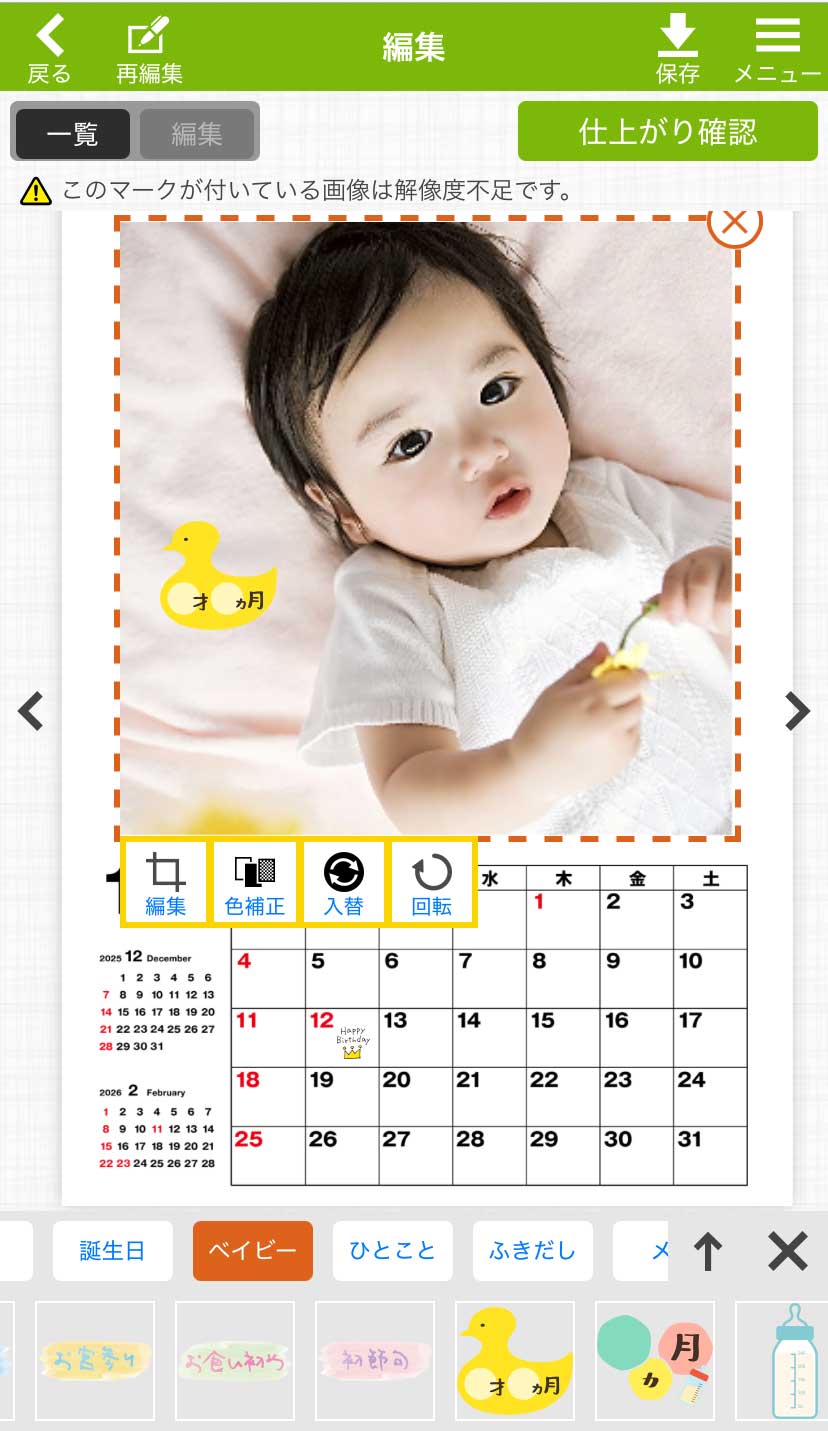The width and height of the screenshot is (828, 1431).
Task: Switch to the 一覧 list view
Action: (x=73, y=134)
